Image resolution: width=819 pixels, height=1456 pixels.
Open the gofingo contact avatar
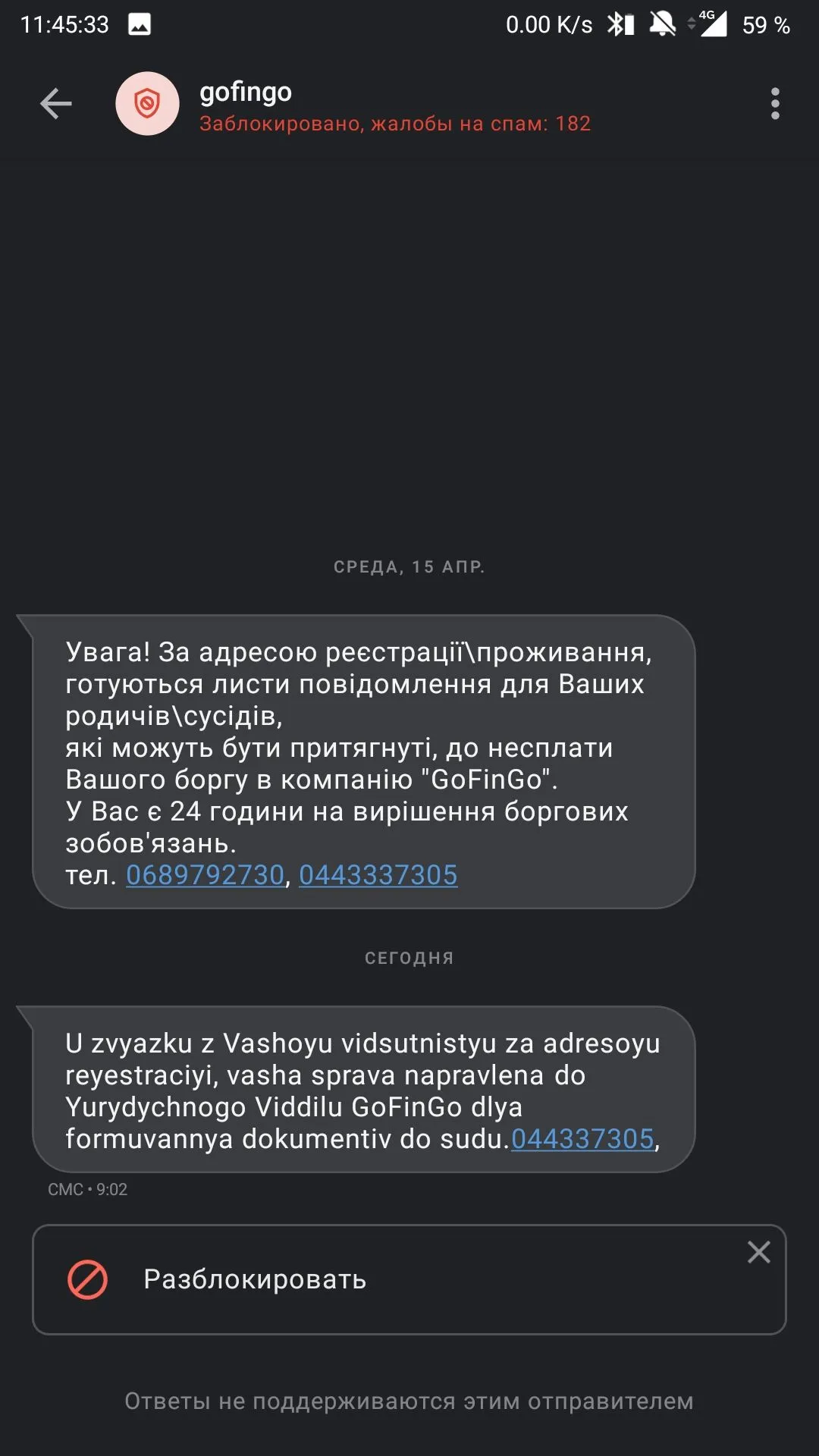(147, 104)
